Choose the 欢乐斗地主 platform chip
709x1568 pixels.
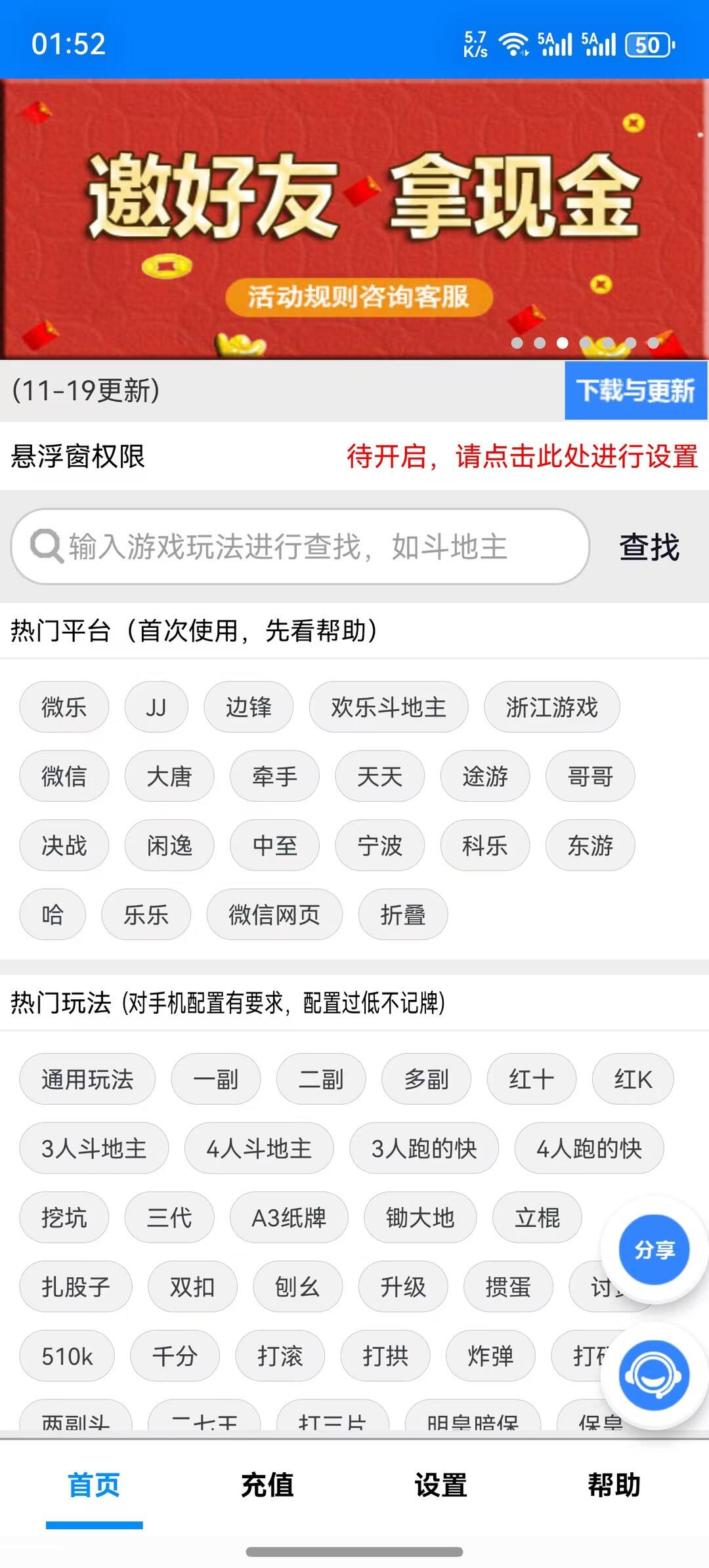pos(388,707)
